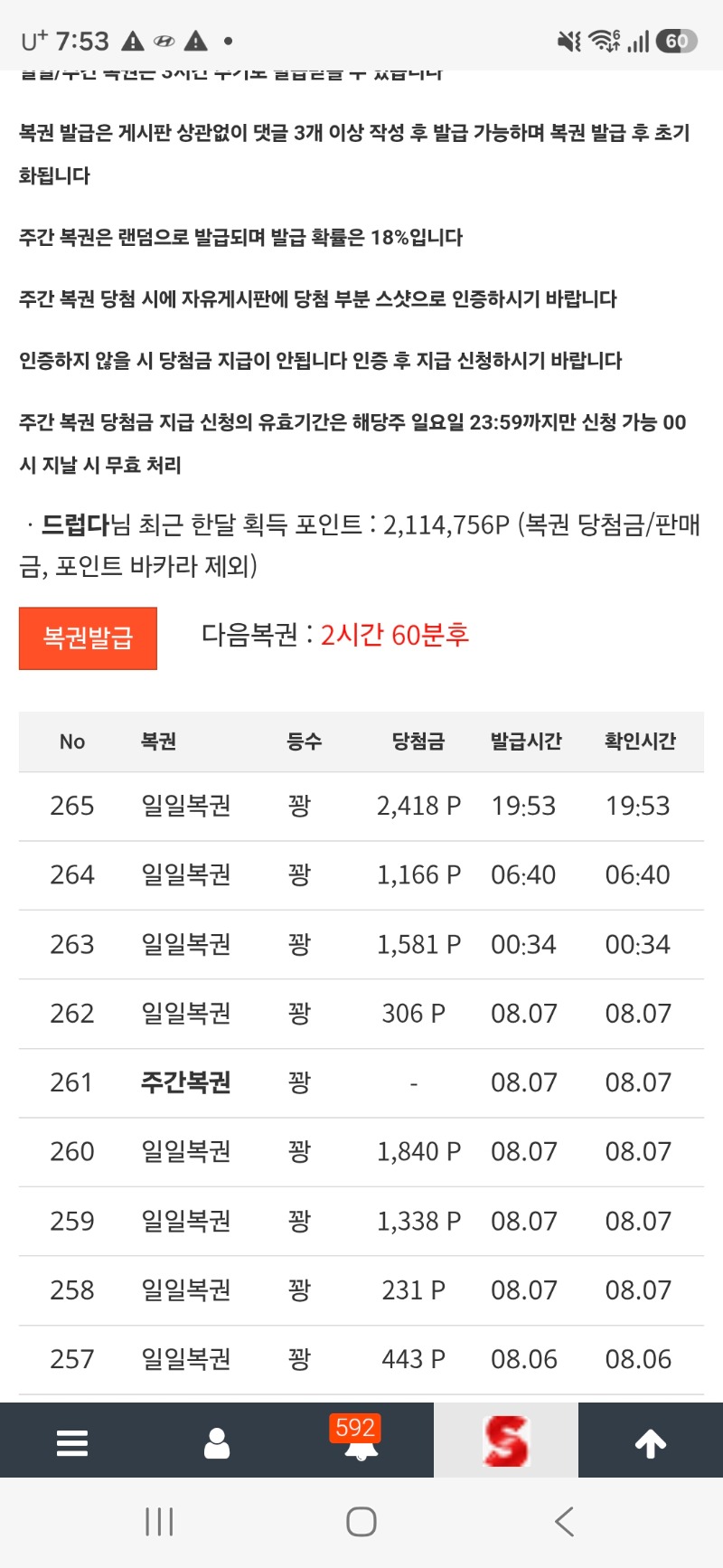Screen dimensions: 723x1568
Task: Open the hamburger menu in bottom bar
Action: pos(72,1442)
